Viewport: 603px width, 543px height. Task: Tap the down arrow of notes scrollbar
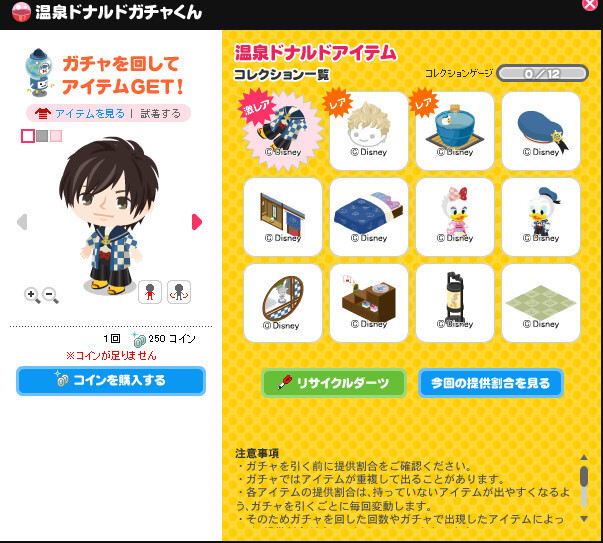pyautogui.click(x=584, y=520)
